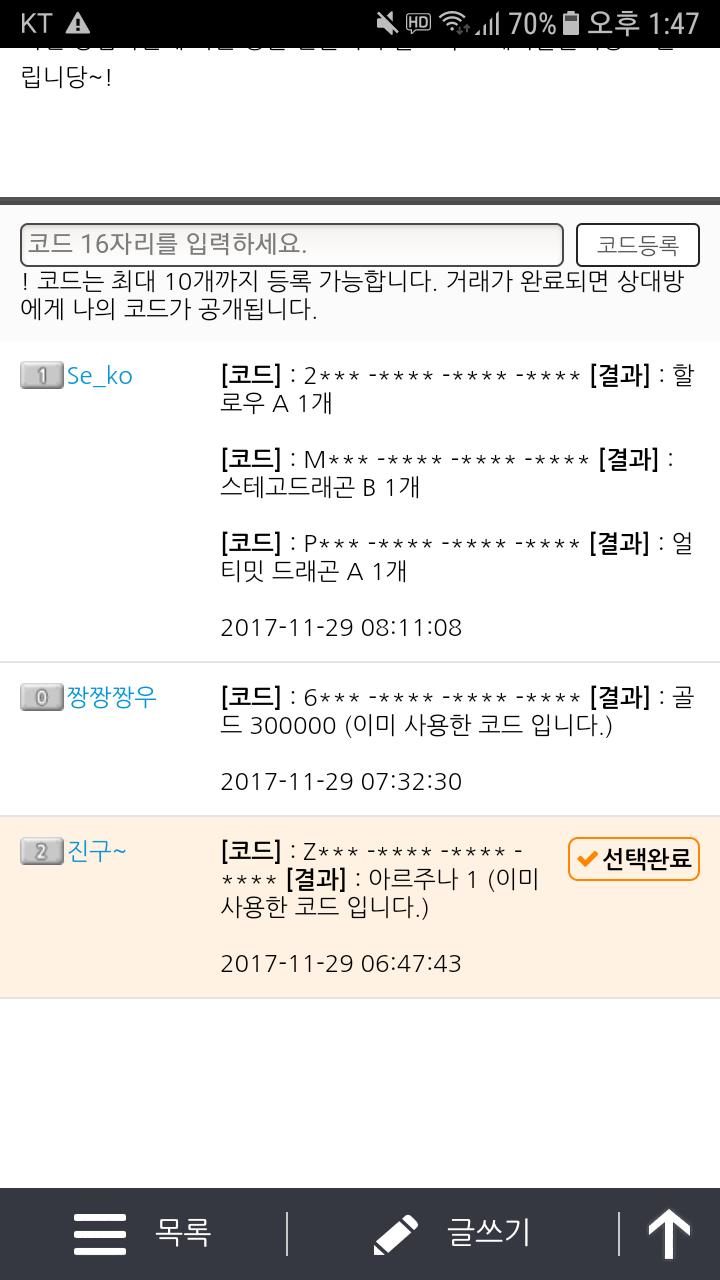
Task: Write a new post with 글쓰기
Action: 452,1233
